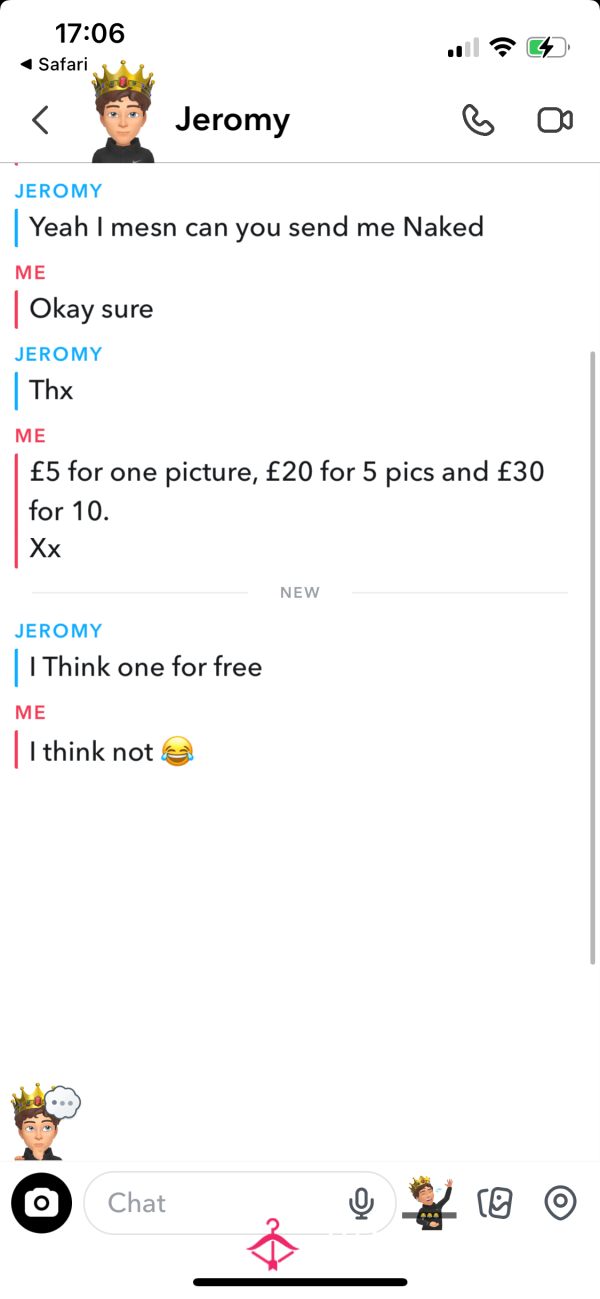Open Jeromy's profile via avatar
This screenshot has width=600, height=1299.
[x=124, y=112]
